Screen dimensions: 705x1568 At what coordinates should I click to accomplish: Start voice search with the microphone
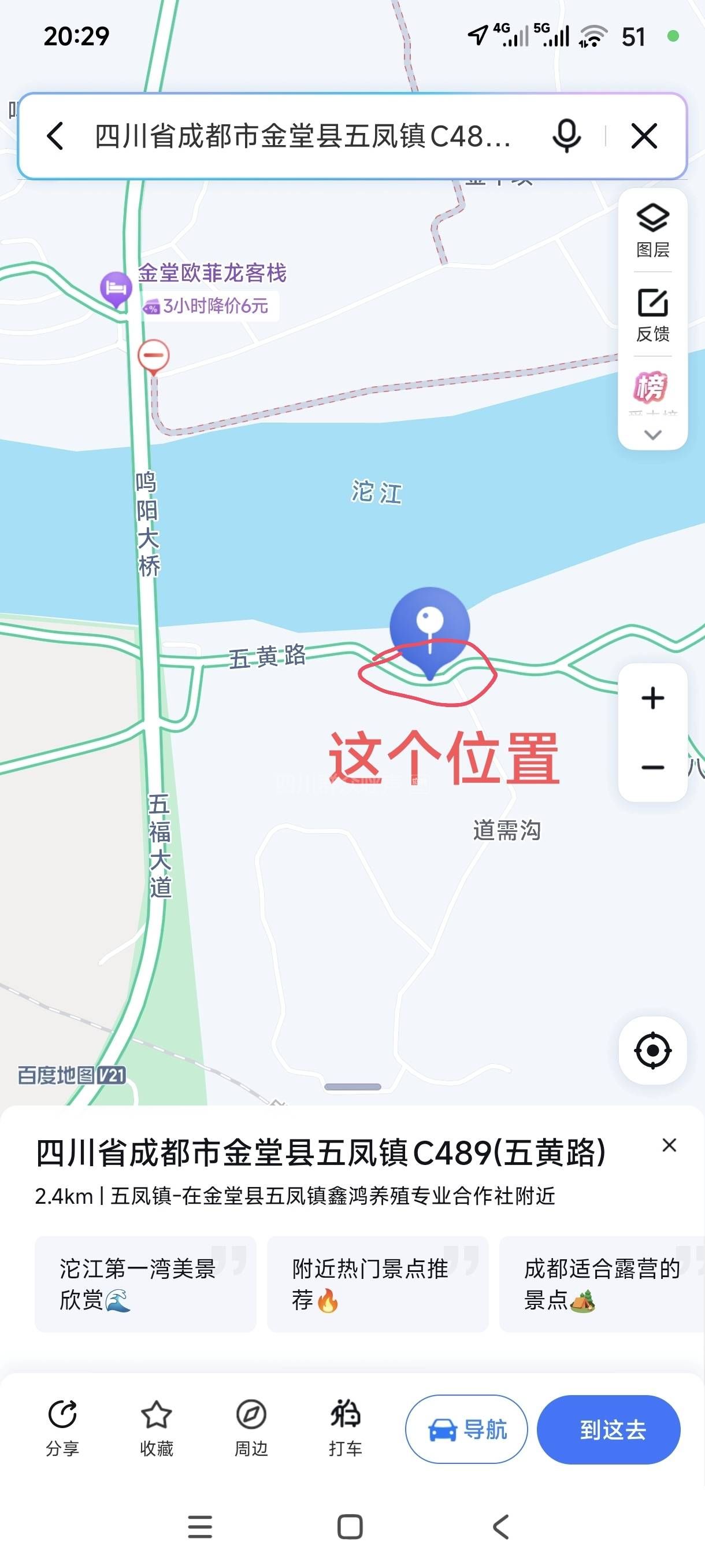click(x=566, y=136)
